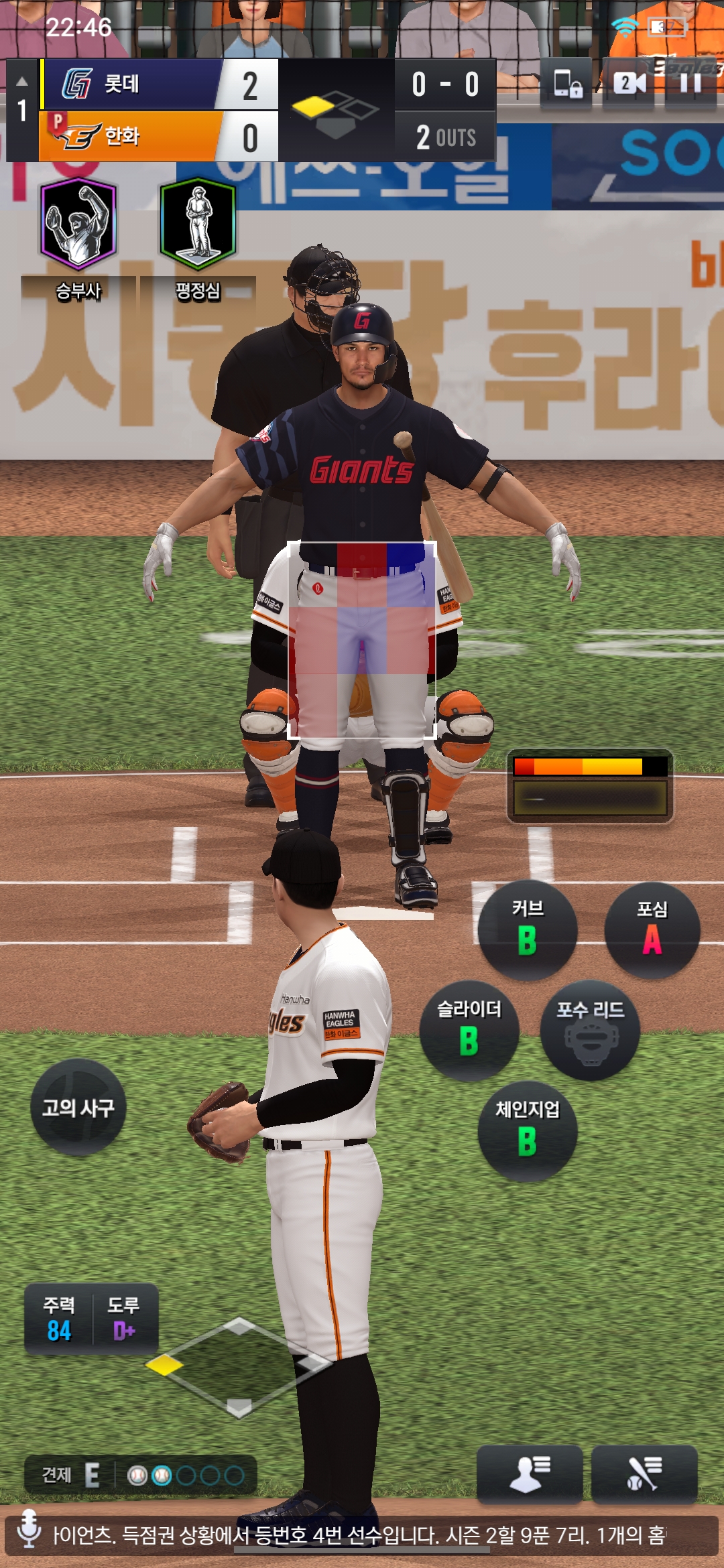View the 승부사 skill badge
The image size is (724, 1568).
point(78,224)
